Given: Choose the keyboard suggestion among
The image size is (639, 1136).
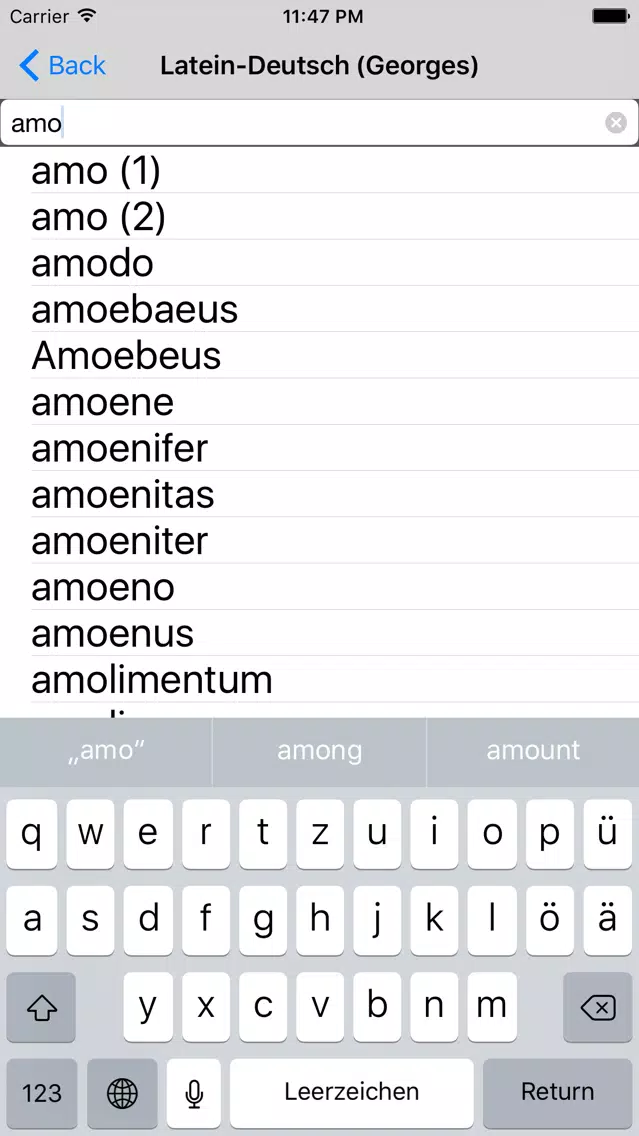Looking at the screenshot, I should click(x=320, y=751).
